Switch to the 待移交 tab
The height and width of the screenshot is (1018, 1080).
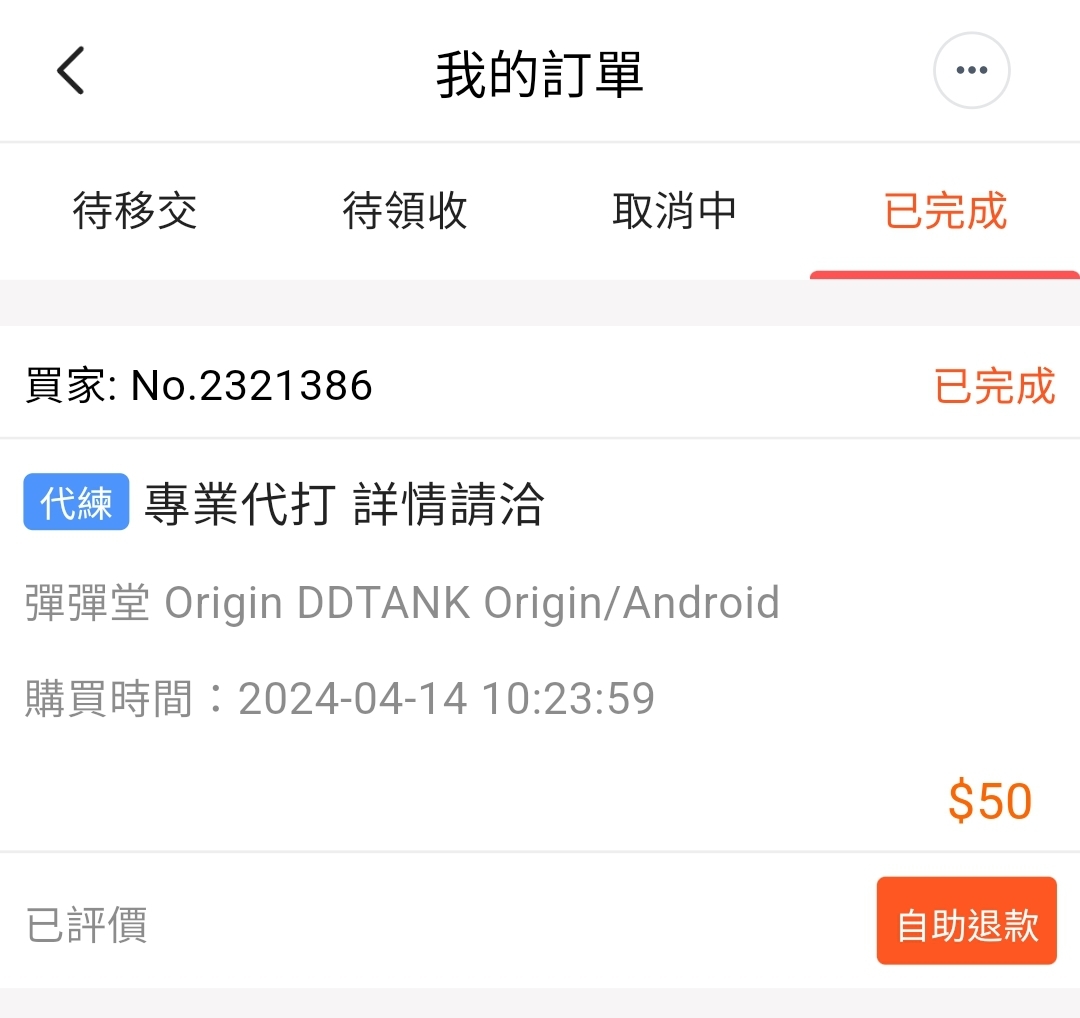pos(135,211)
